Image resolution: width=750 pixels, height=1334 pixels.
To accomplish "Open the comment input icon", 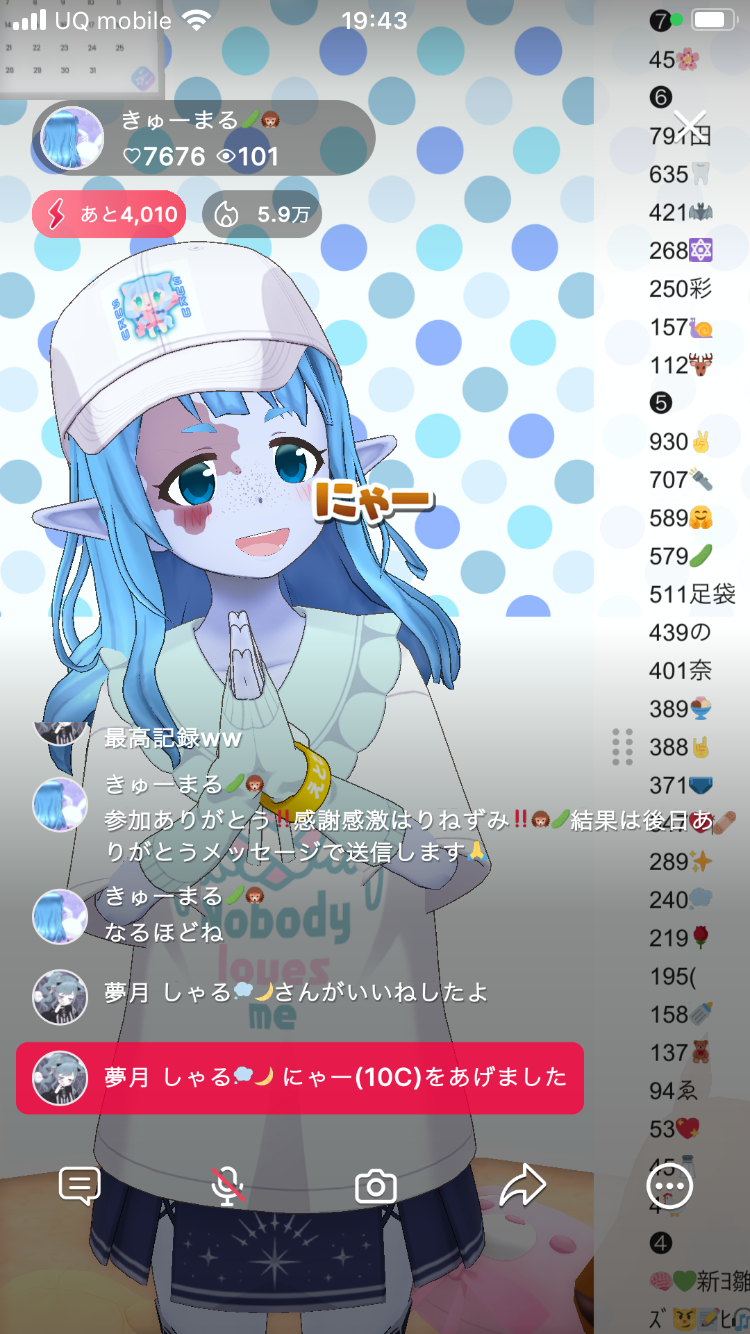I will click(79, 1186).
